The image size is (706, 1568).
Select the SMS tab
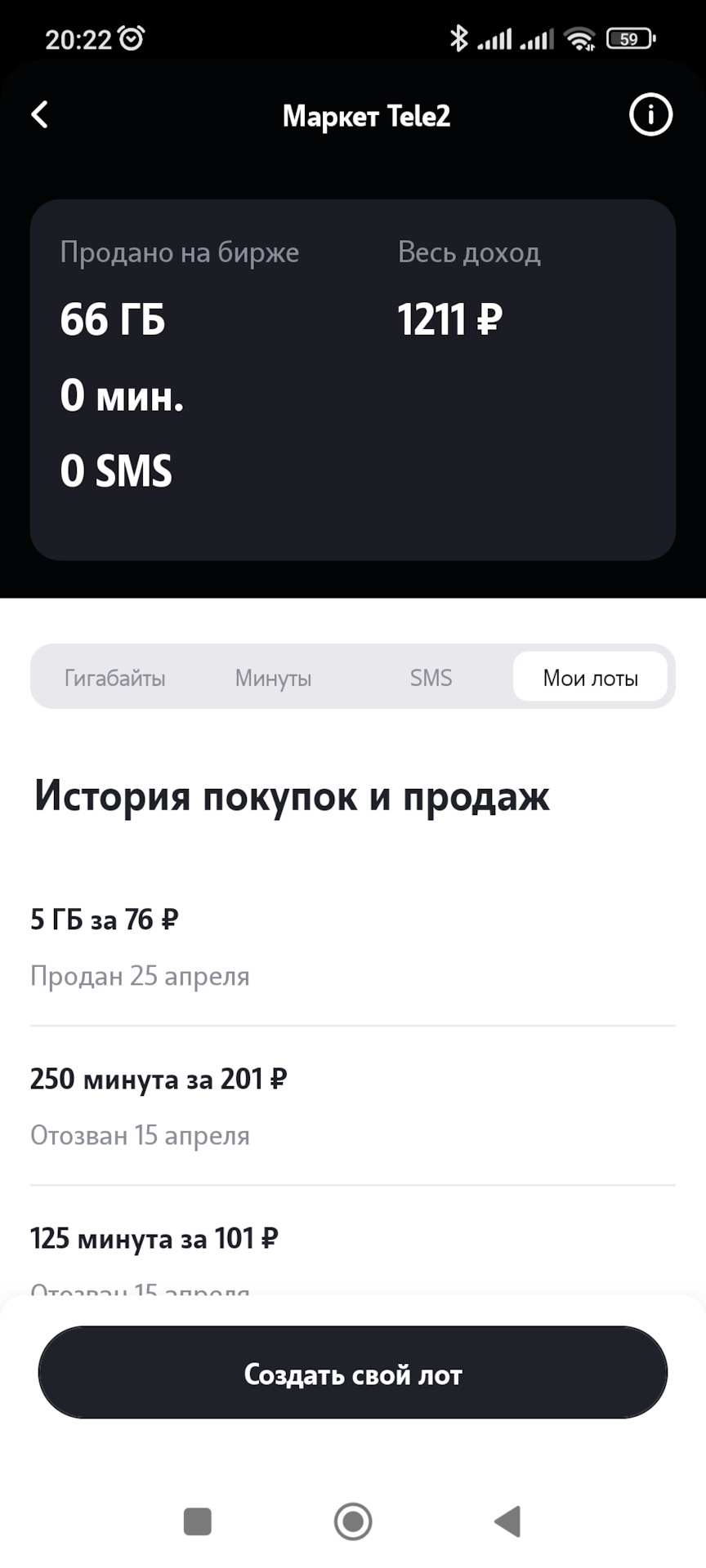click(x=431, y=678)
